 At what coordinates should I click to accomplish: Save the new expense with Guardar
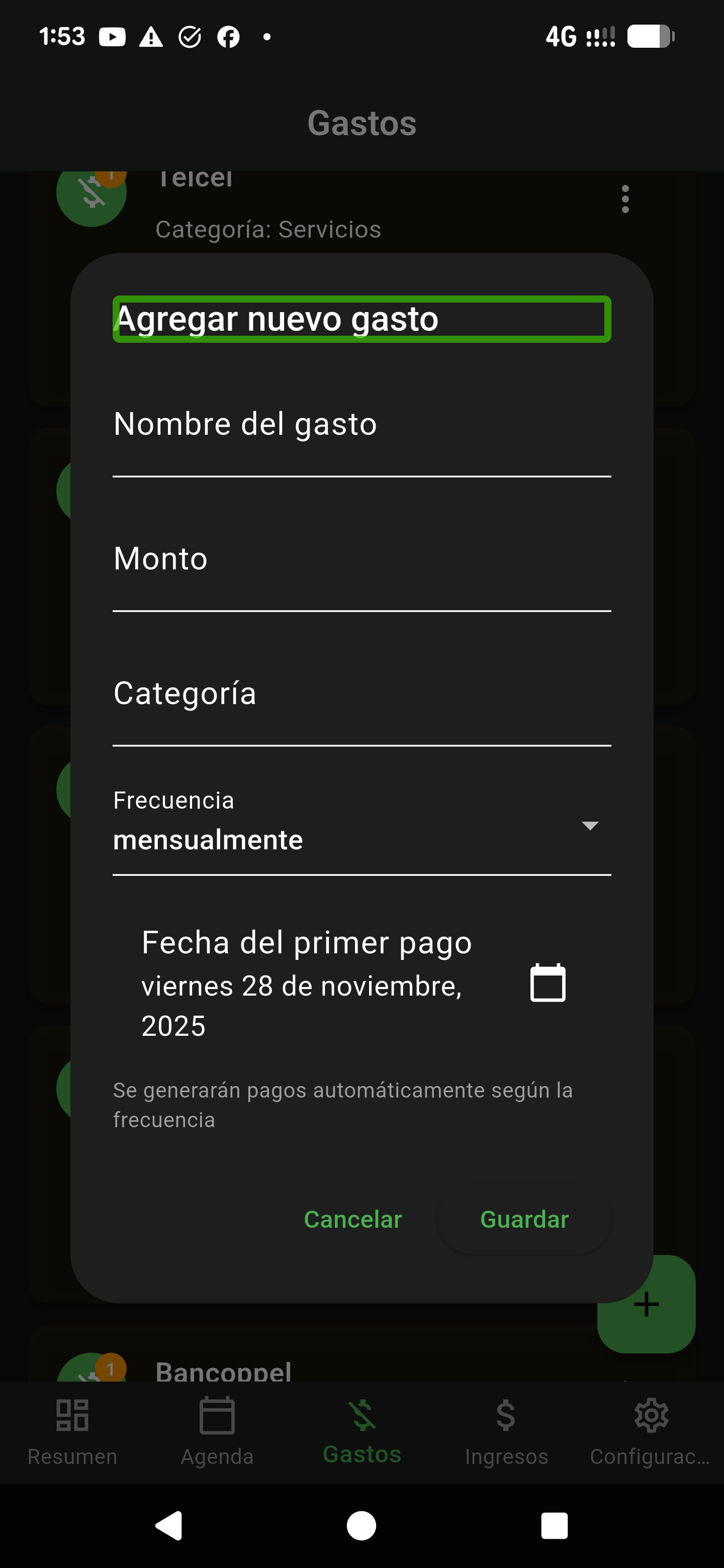click(x=524, y=1220)
